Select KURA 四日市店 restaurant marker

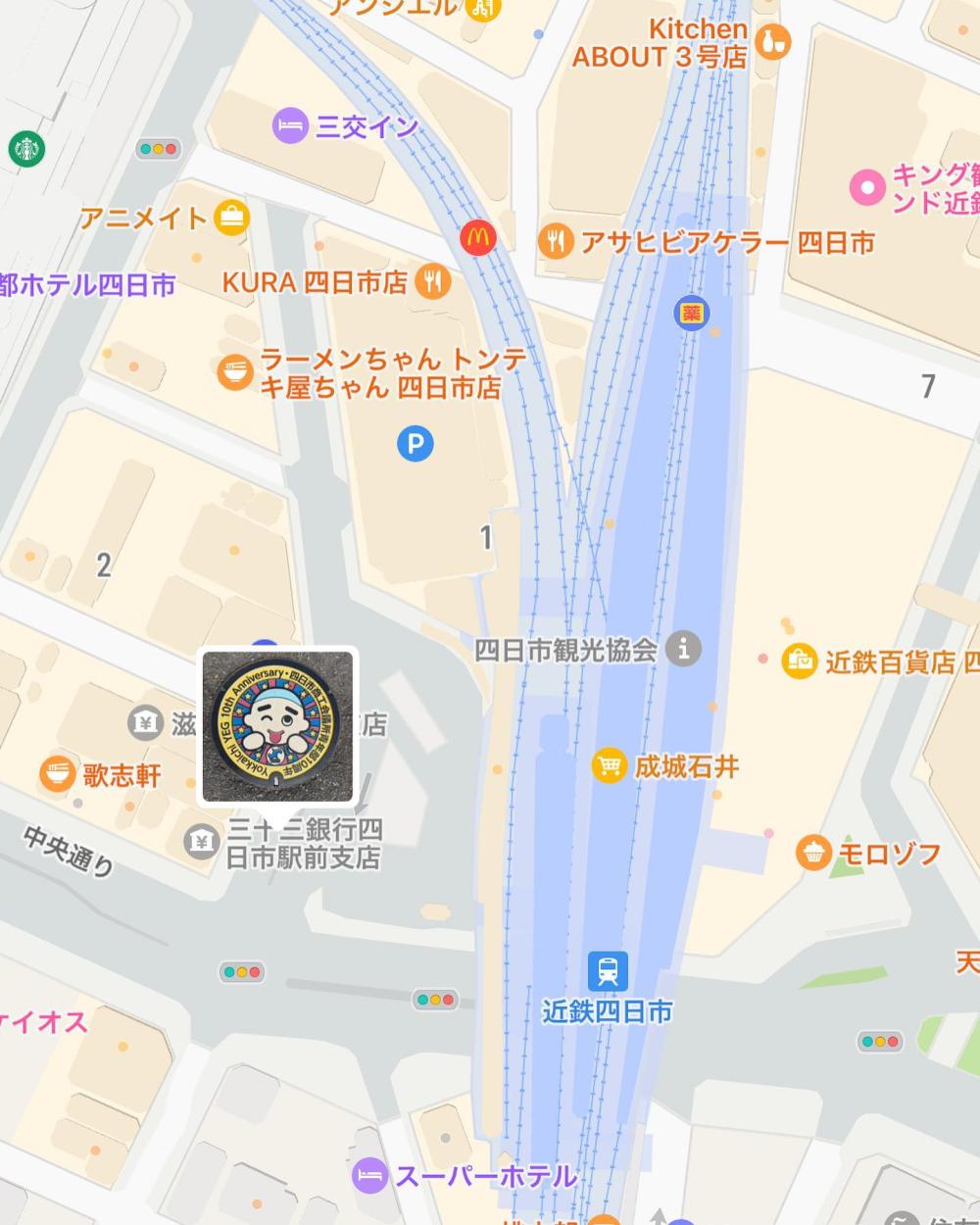(432, 282)
